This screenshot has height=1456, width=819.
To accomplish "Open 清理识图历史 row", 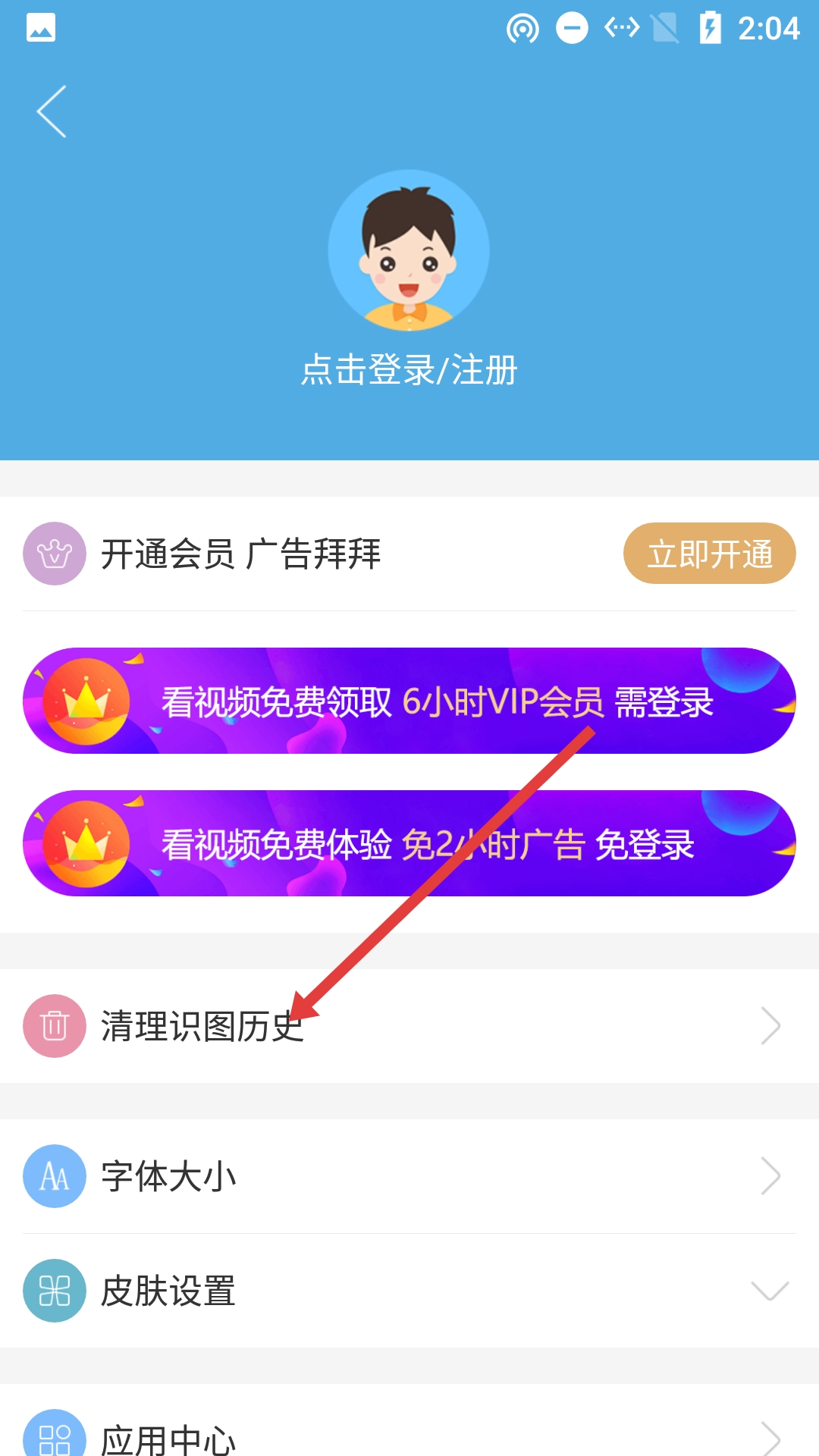I will click(x=409, y=1026).
